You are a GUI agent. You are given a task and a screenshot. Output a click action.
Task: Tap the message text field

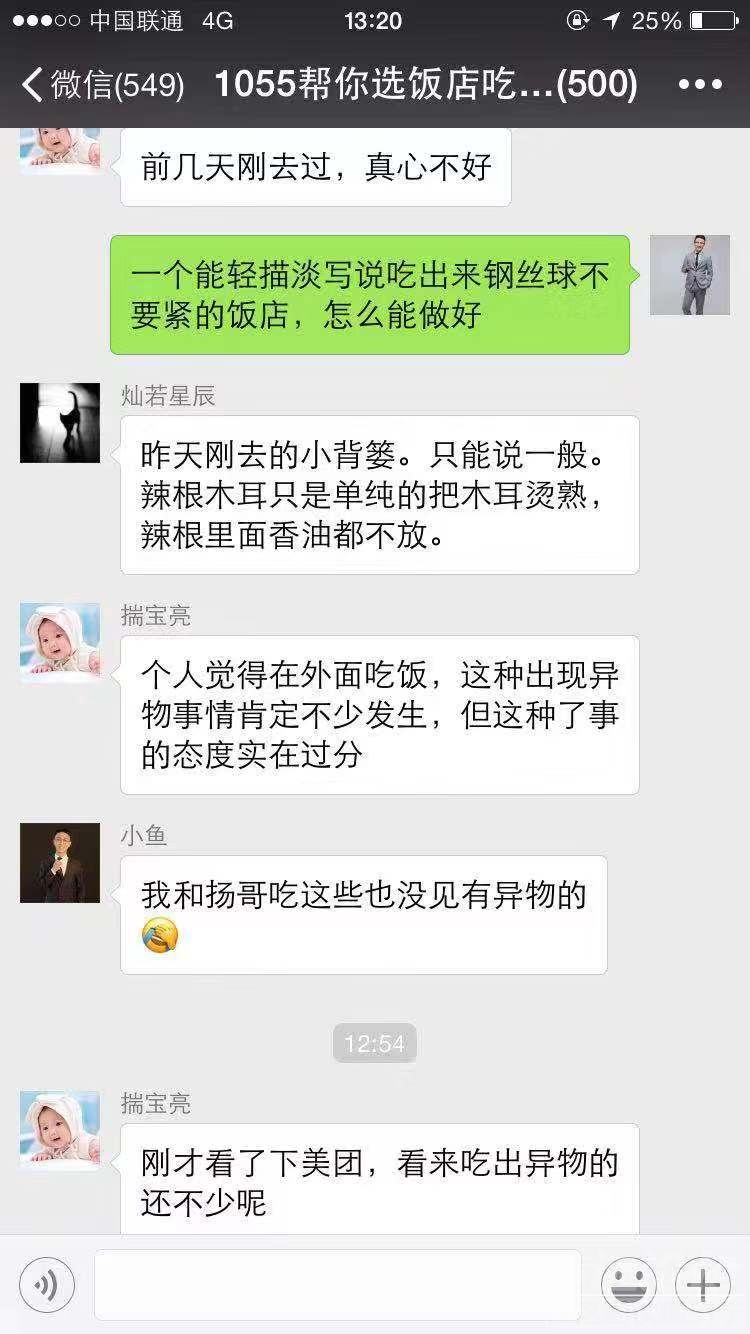tap(337, 1285)
